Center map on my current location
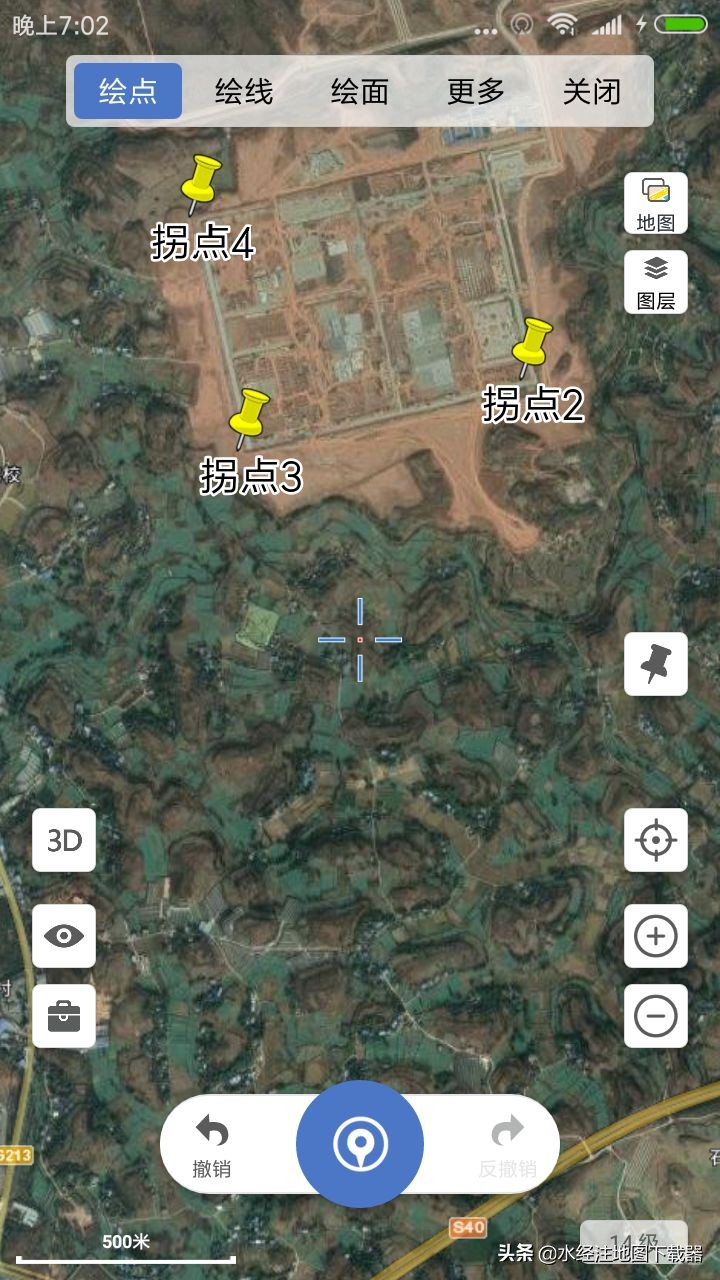This screenshot has width=720, height=1280. [656, 840]
